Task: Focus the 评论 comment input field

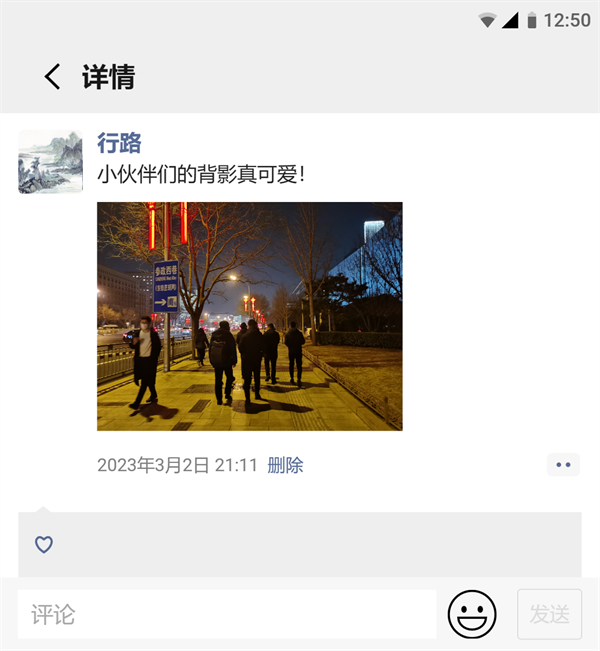Action: pyautogui.click(x=226, y=614)
